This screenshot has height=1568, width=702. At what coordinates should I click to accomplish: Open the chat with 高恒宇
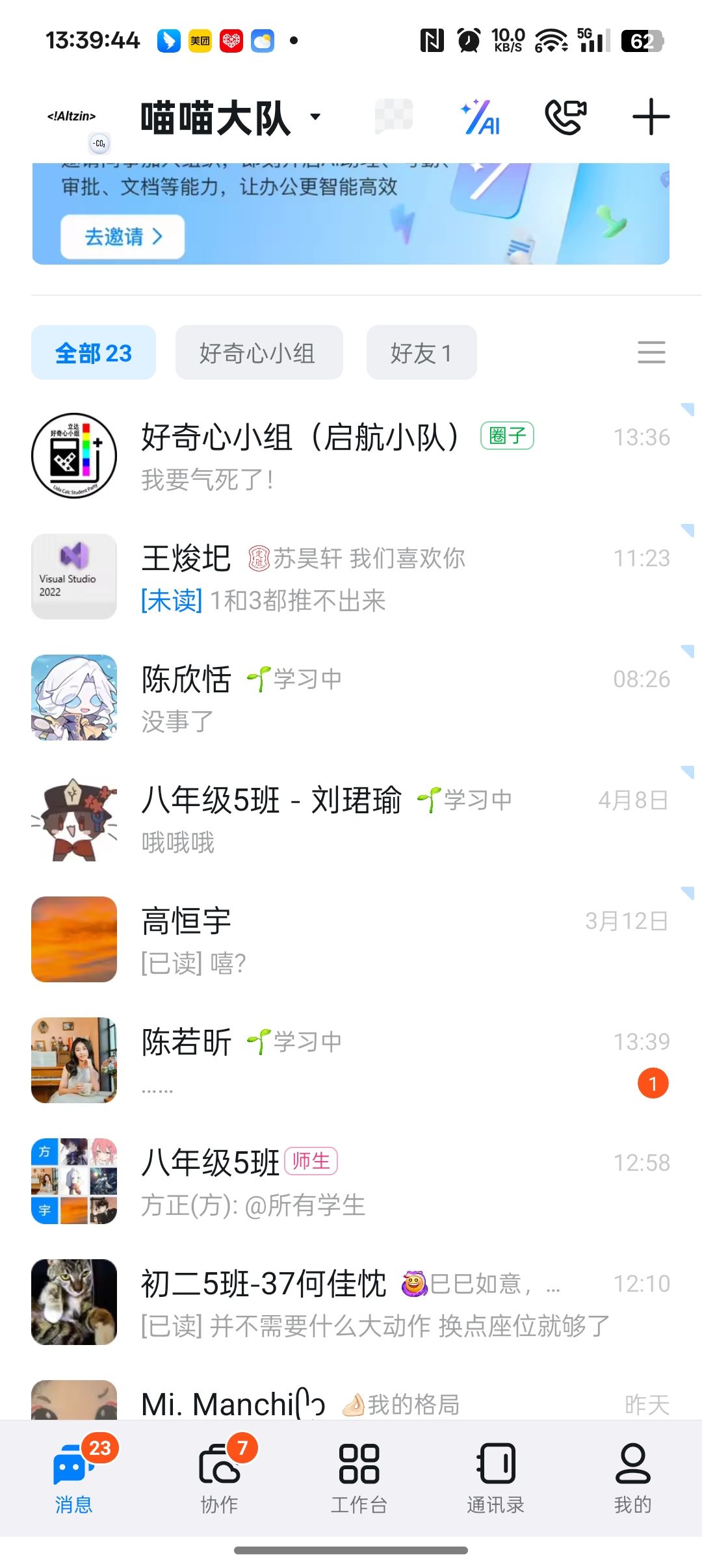click(351, 940)
